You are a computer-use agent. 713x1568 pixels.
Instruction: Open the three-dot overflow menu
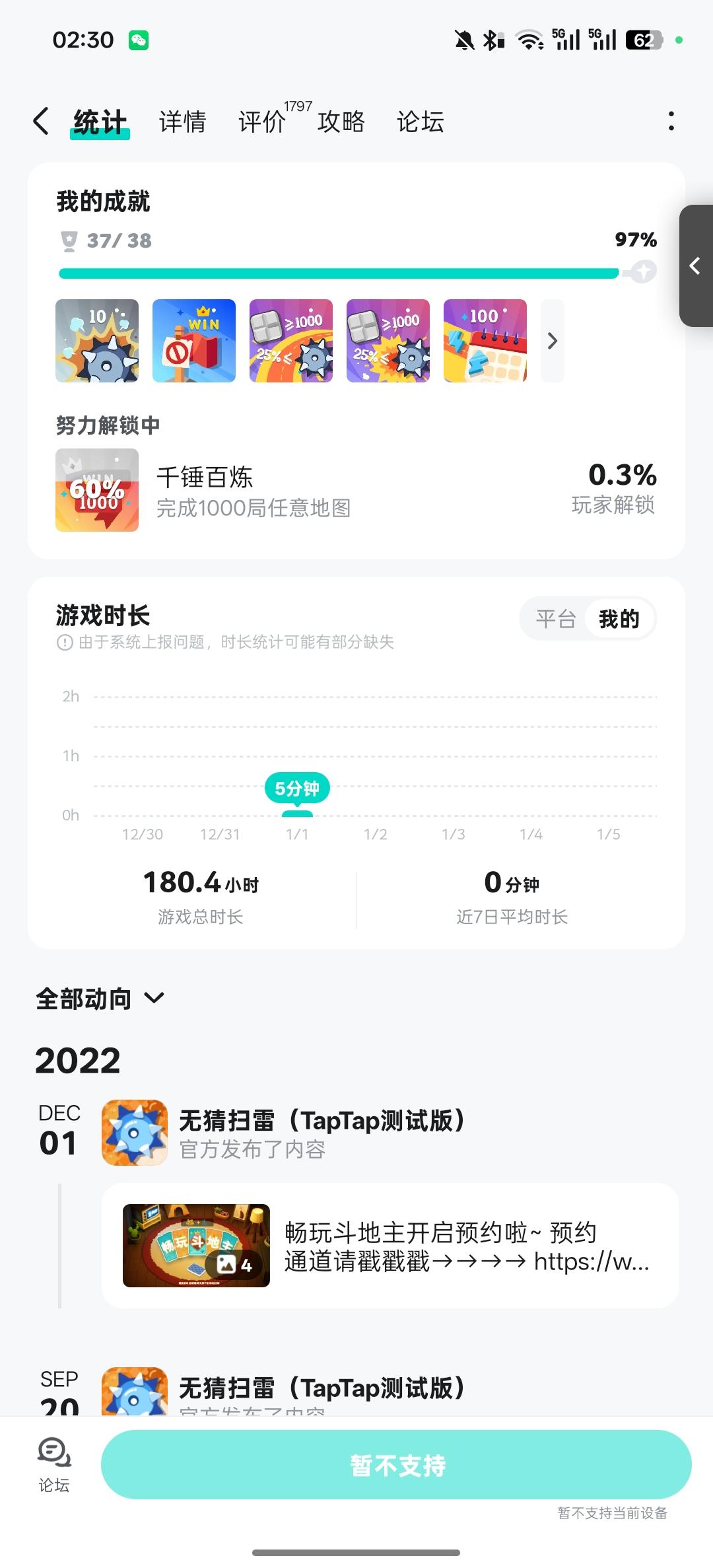click(671, 122)
